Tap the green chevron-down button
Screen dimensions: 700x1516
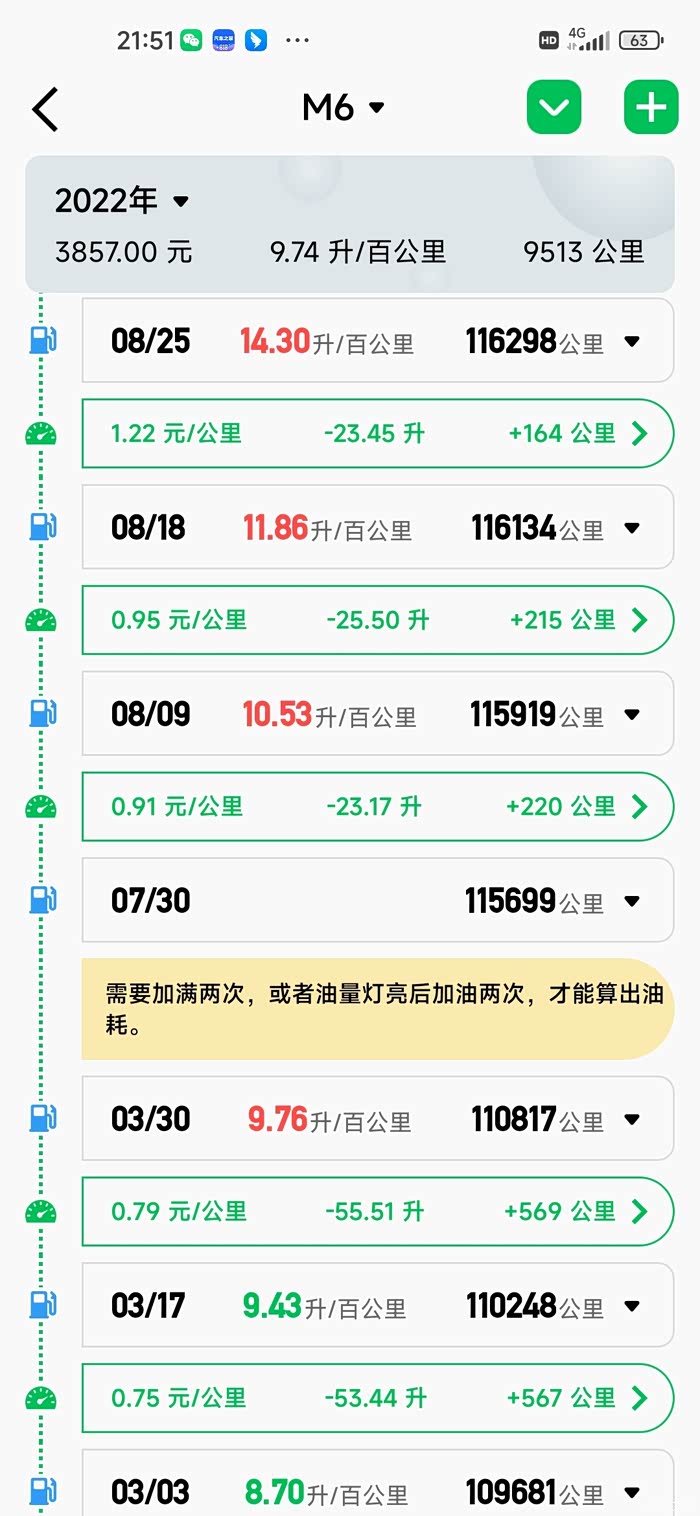coord(554,107)
